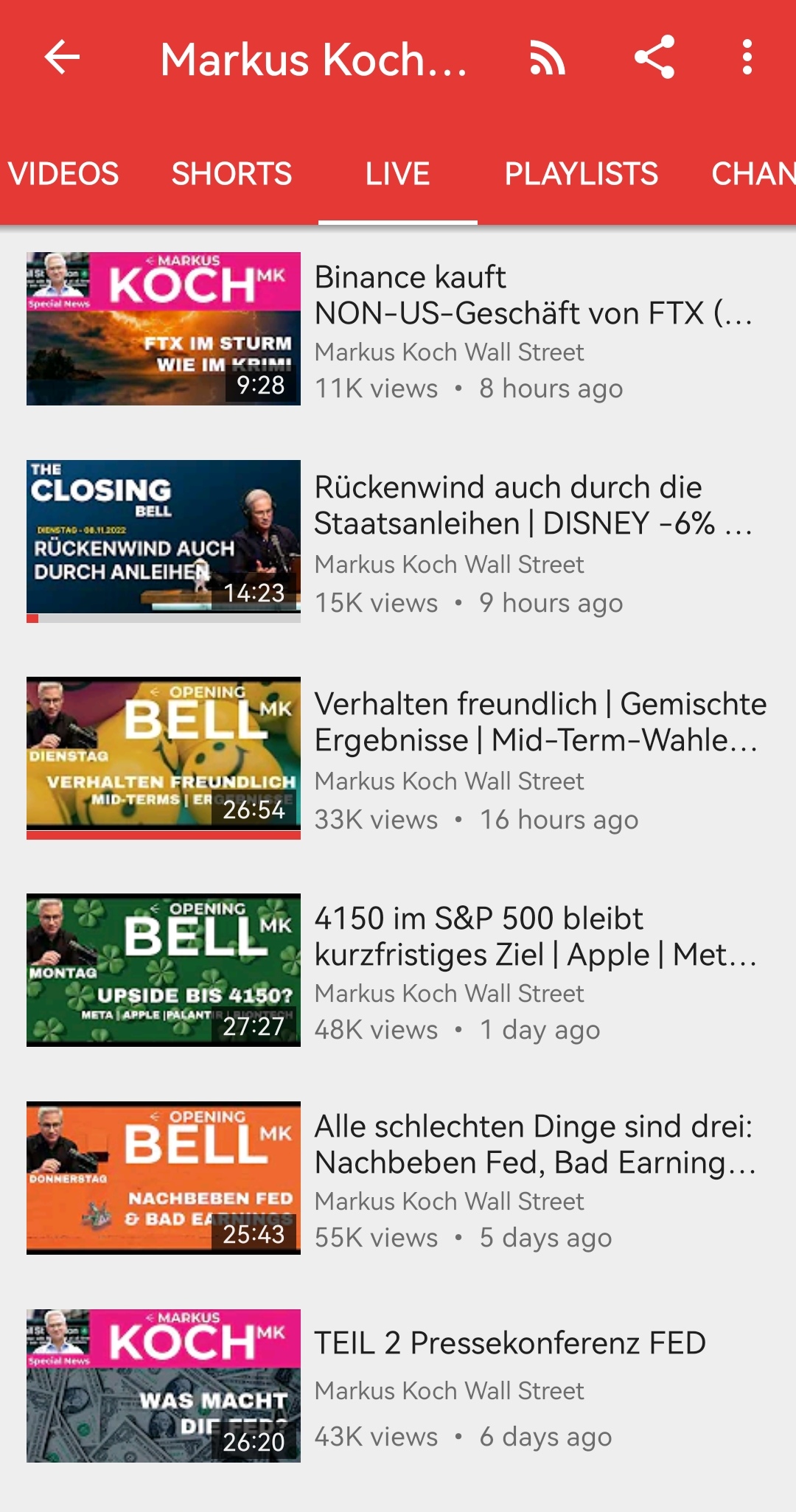Share the Markus Koch channel

point(656,58)
